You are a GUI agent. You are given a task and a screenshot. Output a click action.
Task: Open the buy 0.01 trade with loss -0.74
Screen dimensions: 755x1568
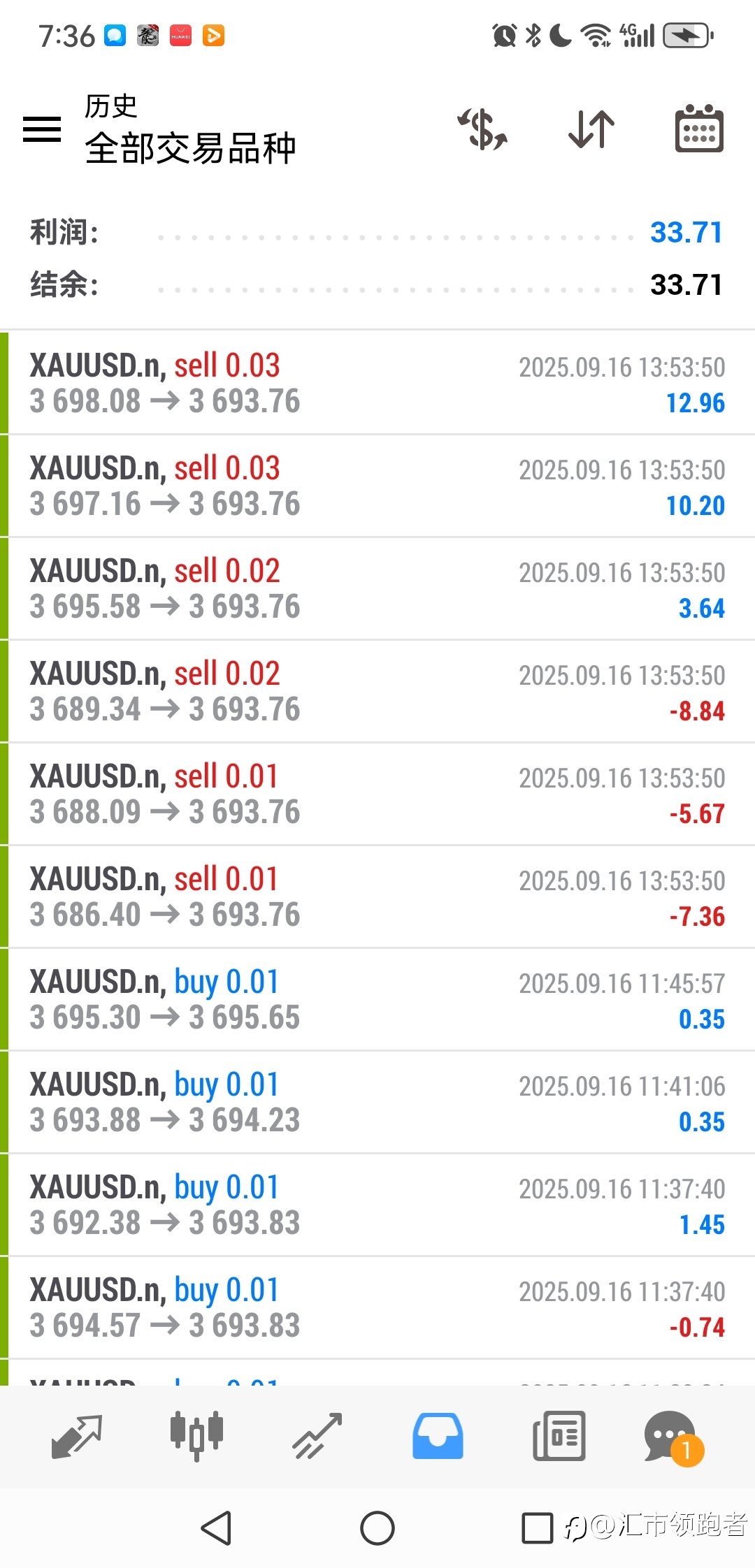pyautogui.click(x=377, y=1307)
